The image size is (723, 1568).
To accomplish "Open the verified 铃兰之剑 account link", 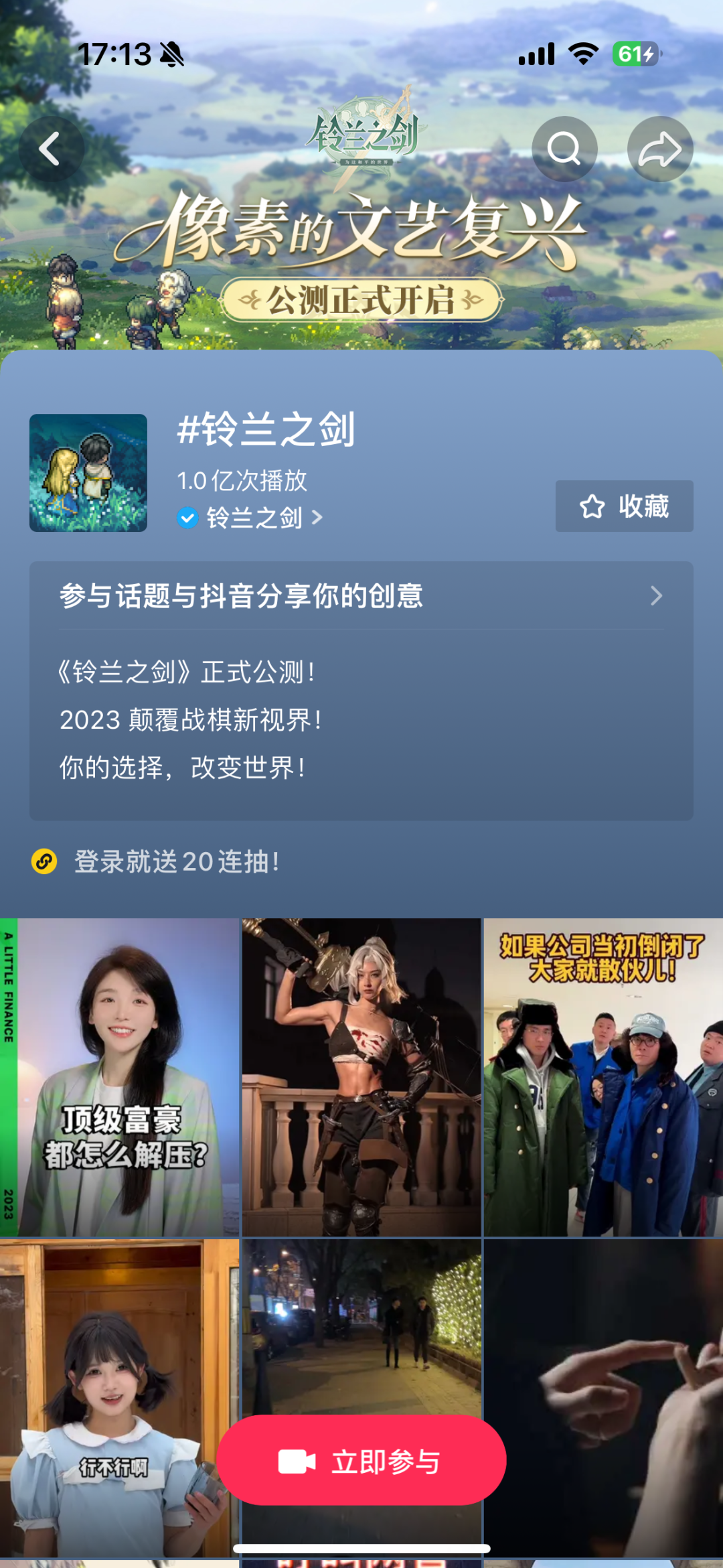I will pos(254,518).
